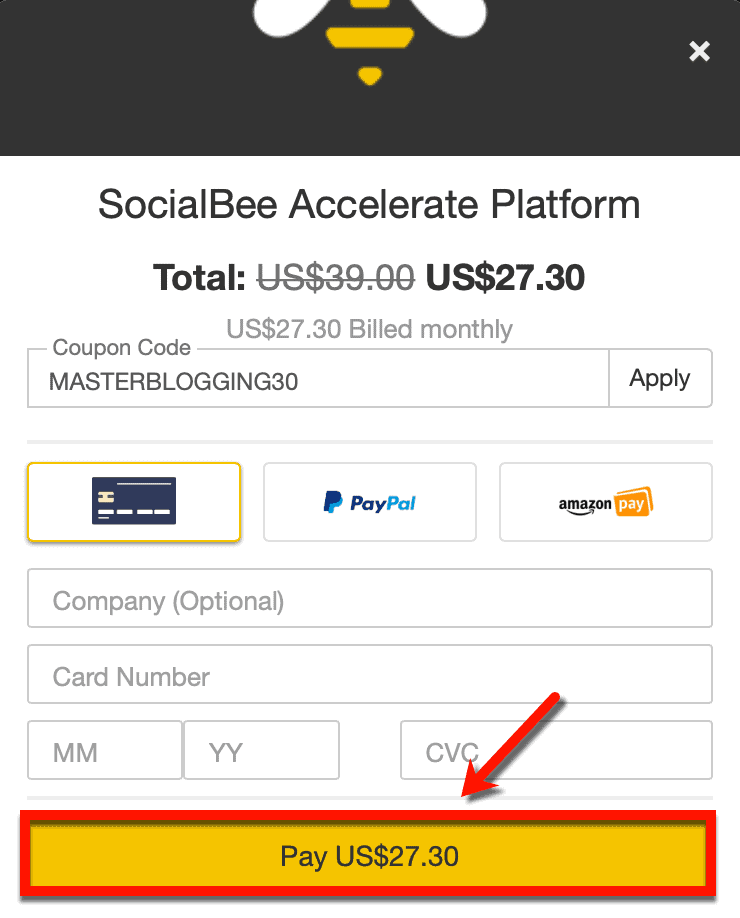Viewport: 740px width, 918px height.
Task: Click Pay US$27.30 to complete purchase
Action: coord(369,856)
